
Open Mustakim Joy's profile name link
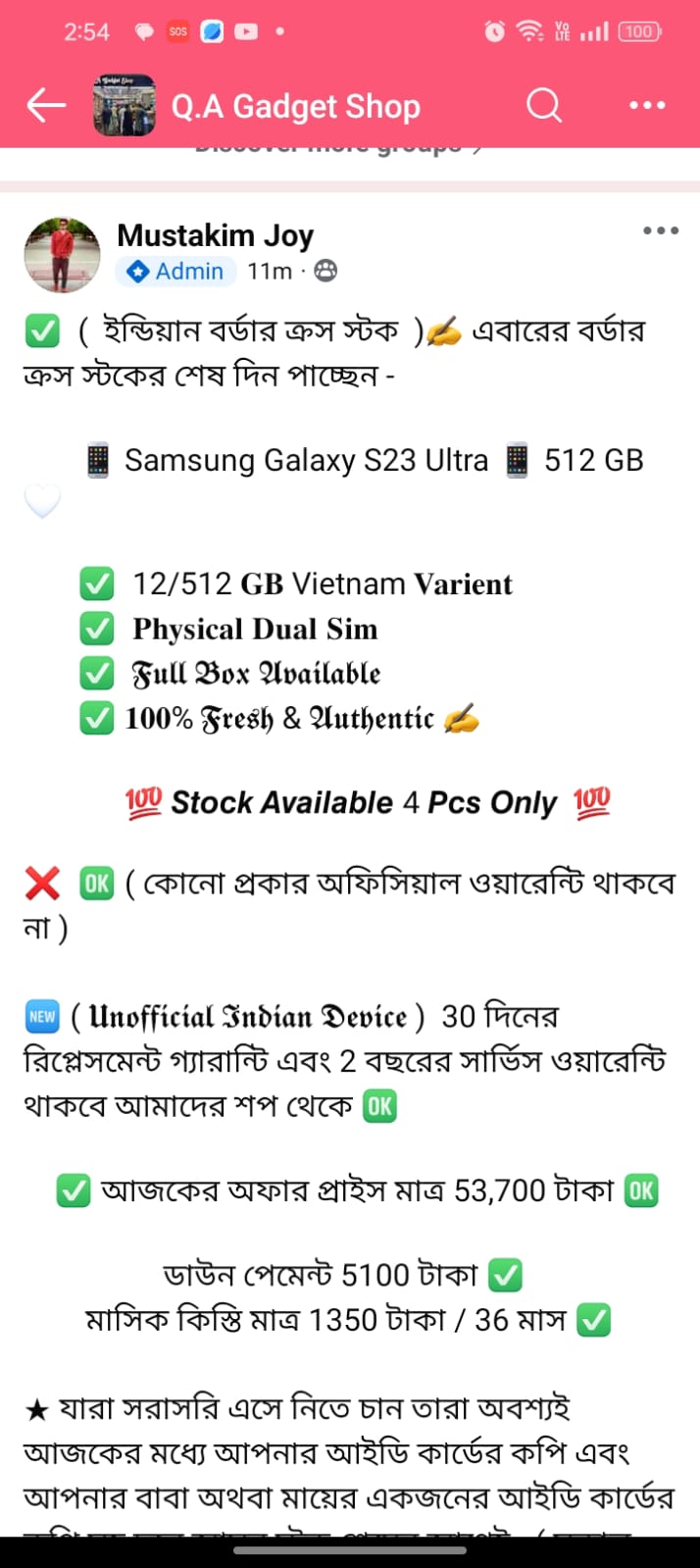click(216, 235)
